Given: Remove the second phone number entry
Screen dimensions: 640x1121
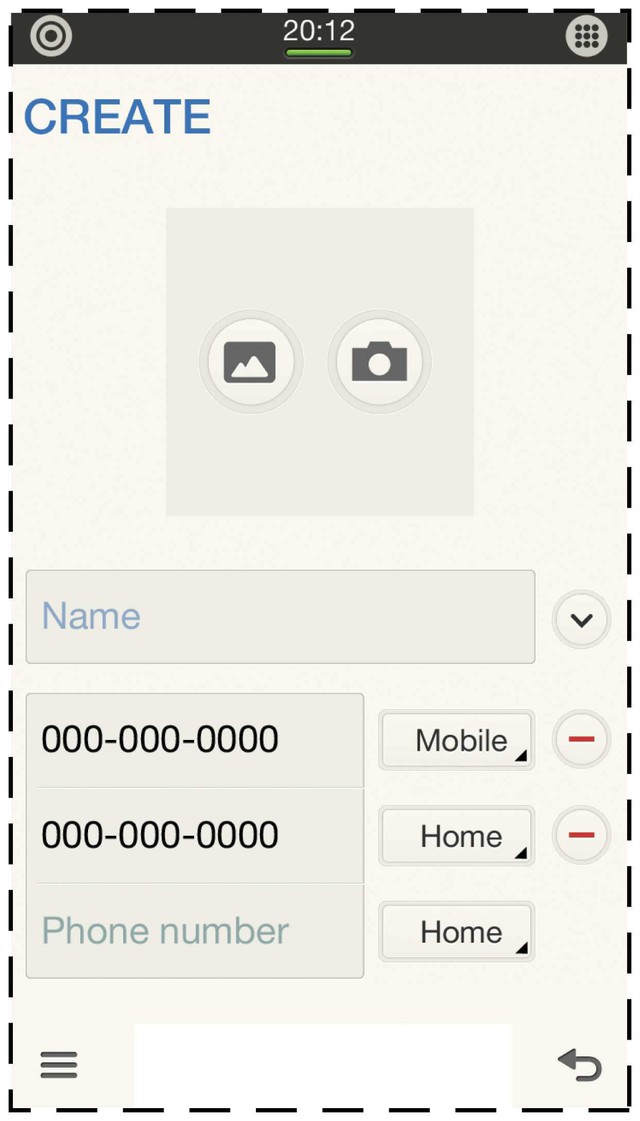Looking at the screenshot, I should click(581, 835).
